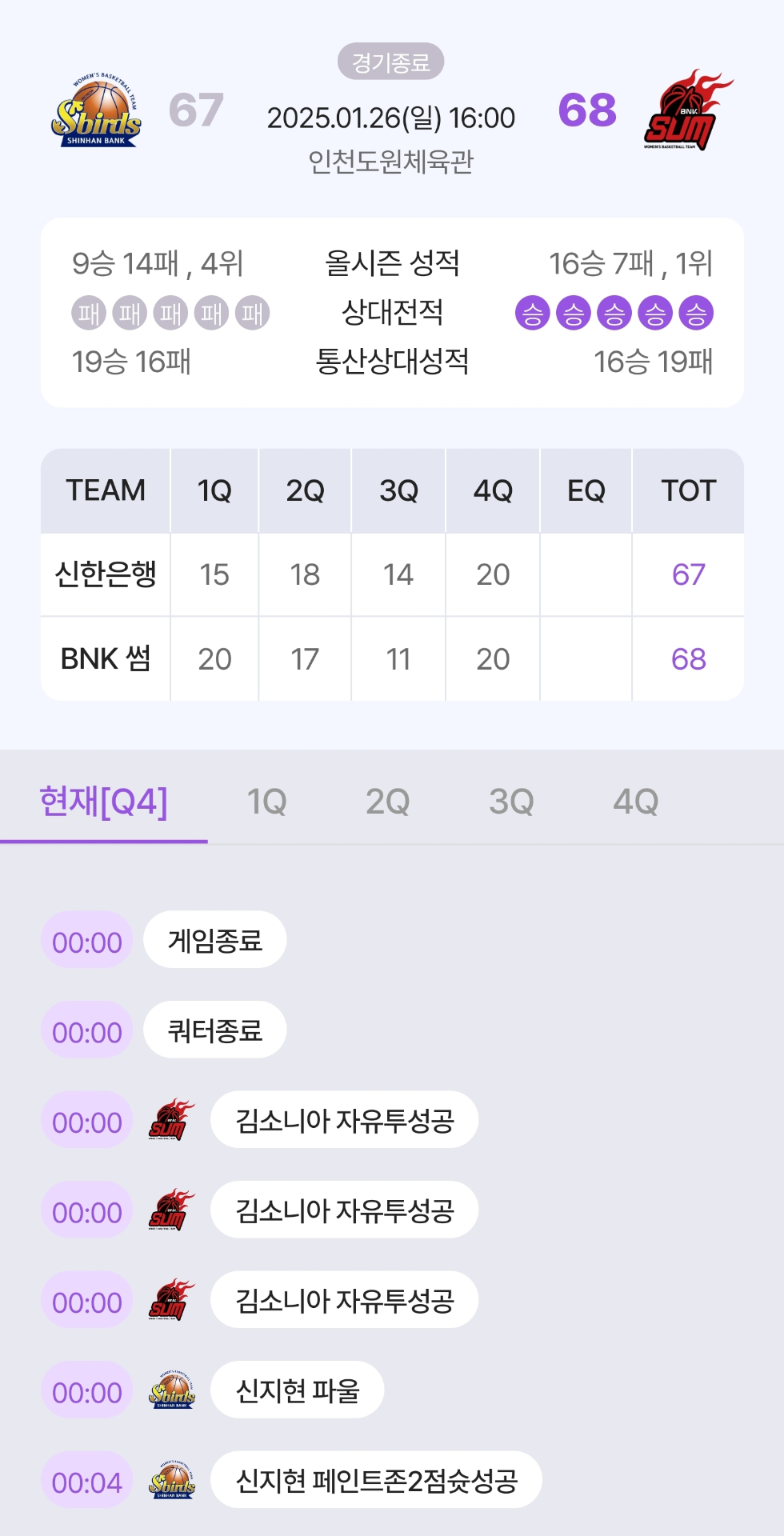This screenshot has height=1536, width=784.
Task: Select the 2Q quarter tab
Action: (x=388, y=802)
